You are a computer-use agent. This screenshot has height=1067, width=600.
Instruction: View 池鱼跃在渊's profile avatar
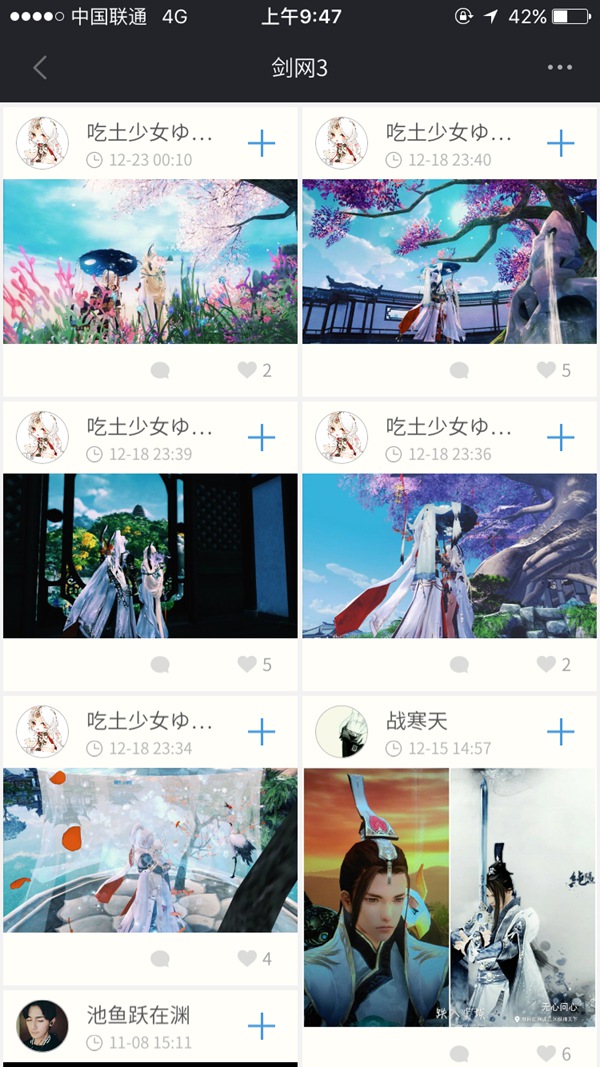(x=43, y=1026)
